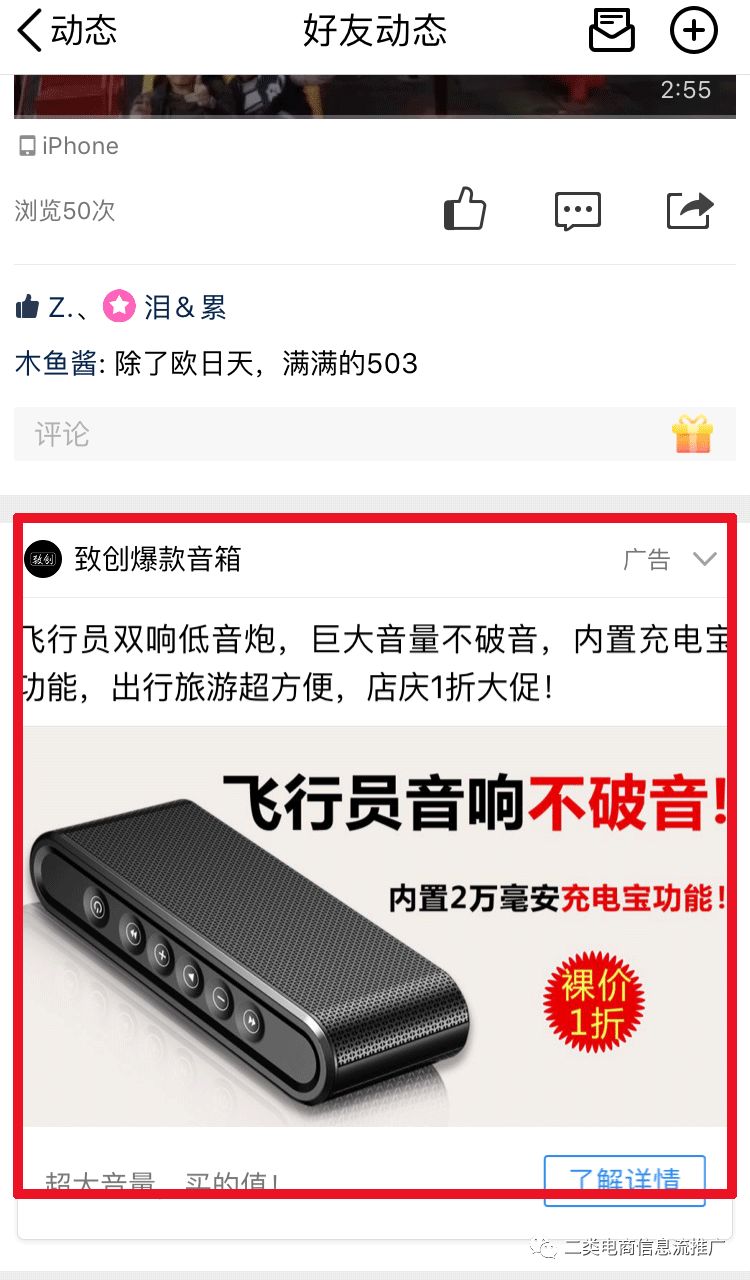Like the post with 浏览50次
The height and width of the screenshot is (1280, 750).
[464, 210]
